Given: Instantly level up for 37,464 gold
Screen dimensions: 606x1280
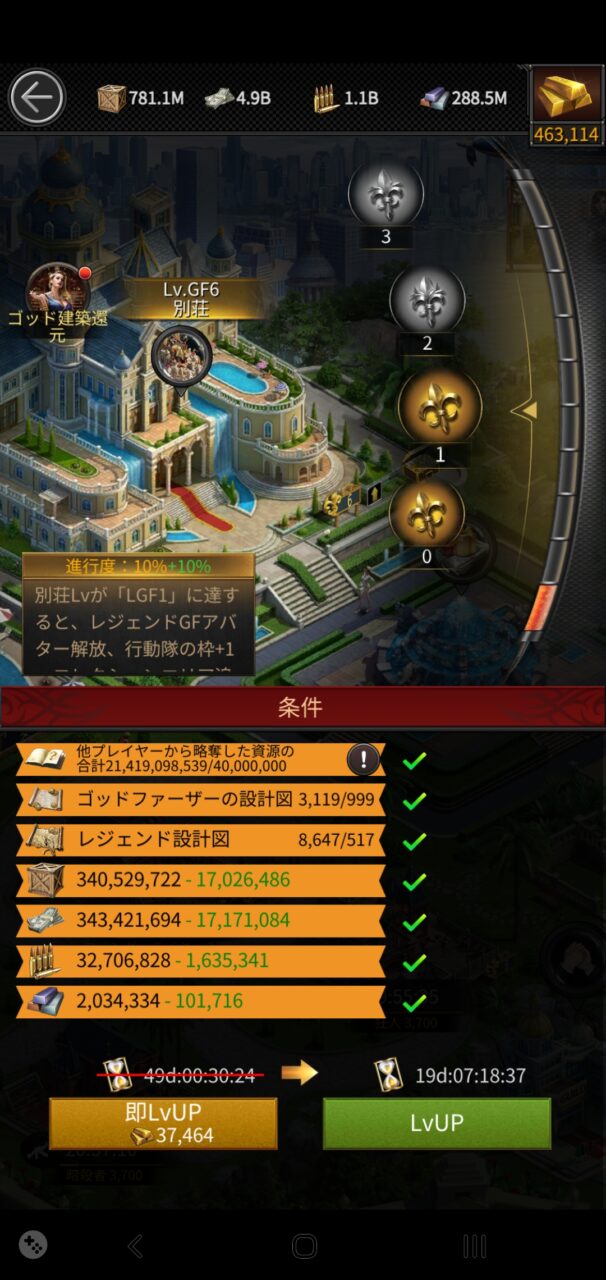Looking at the screenshot, I should [163, 1123].
